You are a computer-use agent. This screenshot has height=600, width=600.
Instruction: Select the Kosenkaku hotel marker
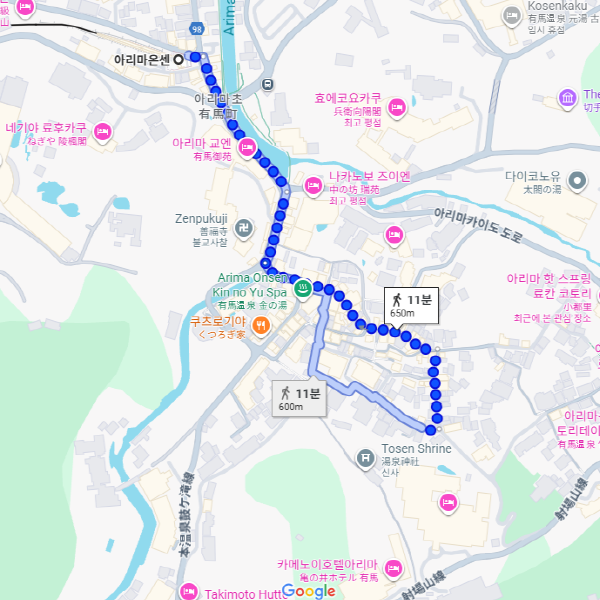(x=513, y=16)
